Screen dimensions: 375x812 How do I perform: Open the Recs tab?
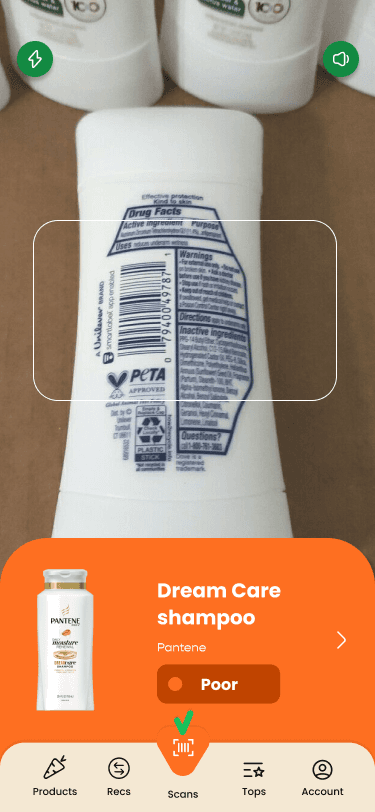coord(119,776)
